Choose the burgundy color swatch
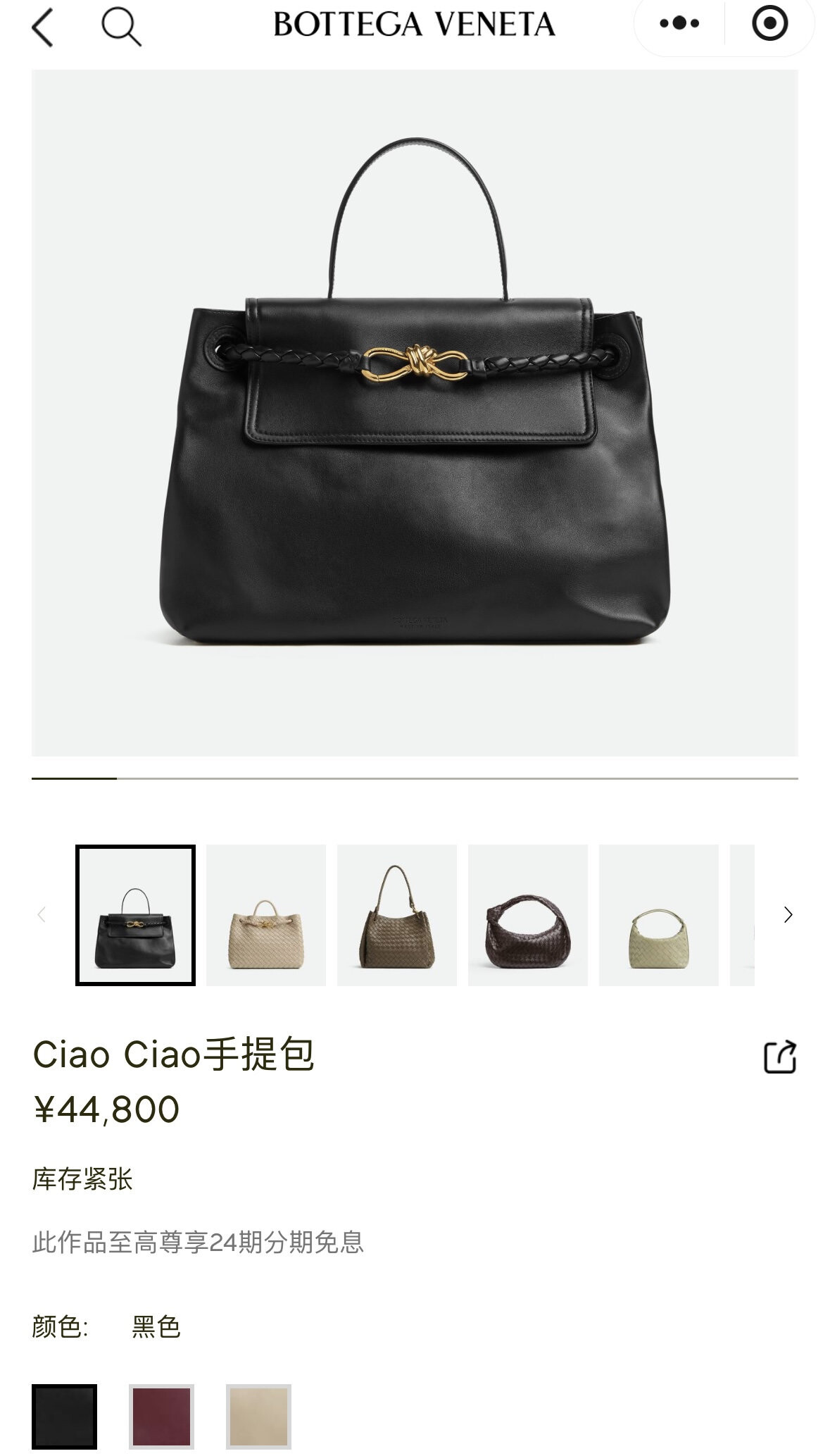Screen dimensions: 830x1456 (161, 1416)
